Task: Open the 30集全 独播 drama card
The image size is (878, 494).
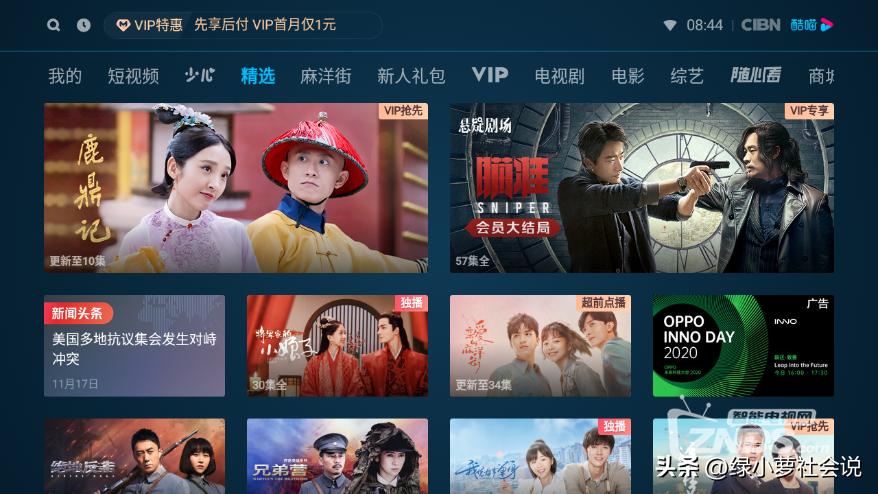Action: tap(337, 346)
